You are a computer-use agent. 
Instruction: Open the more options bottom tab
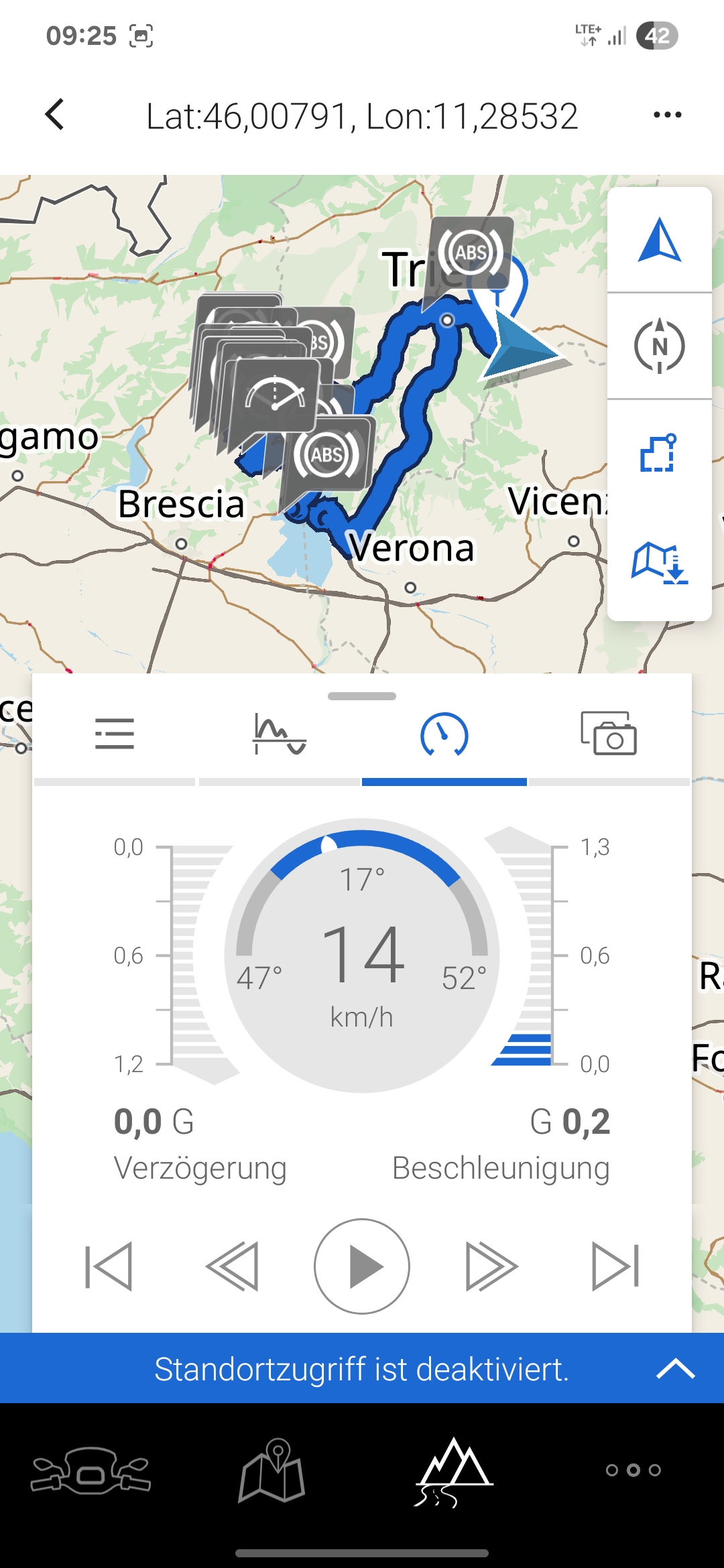coord(633,1470)
